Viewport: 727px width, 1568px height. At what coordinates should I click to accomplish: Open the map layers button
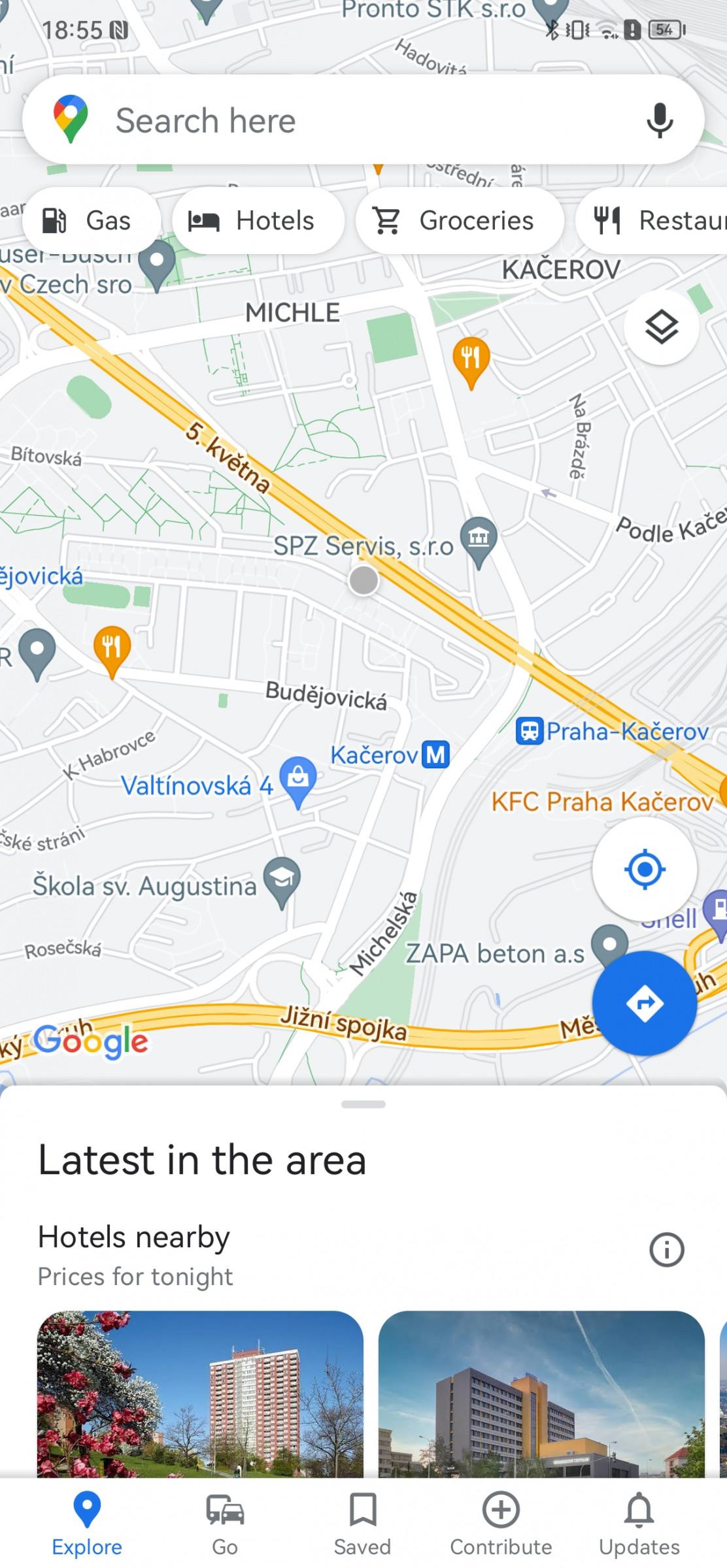pos(662,327)
